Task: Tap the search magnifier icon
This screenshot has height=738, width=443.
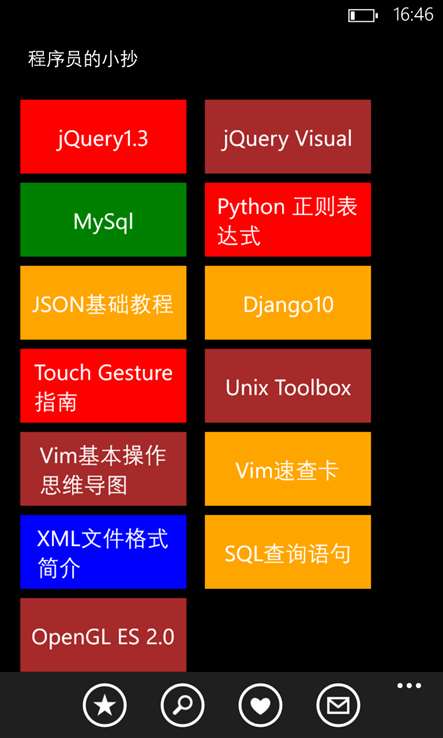Action: pos(183,705)
